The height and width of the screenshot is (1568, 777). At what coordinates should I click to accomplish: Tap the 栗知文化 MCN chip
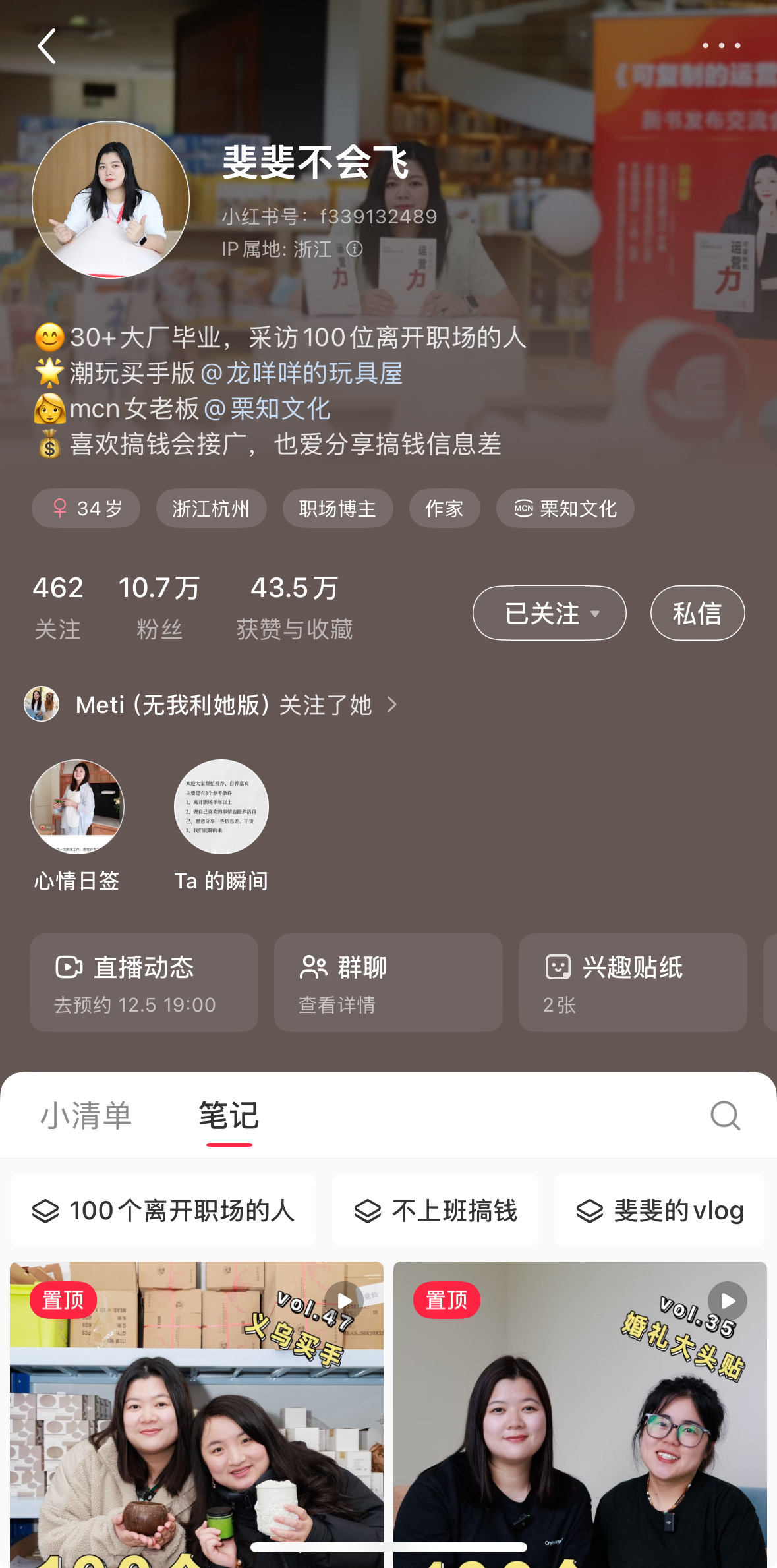click(x=565, y=508)
